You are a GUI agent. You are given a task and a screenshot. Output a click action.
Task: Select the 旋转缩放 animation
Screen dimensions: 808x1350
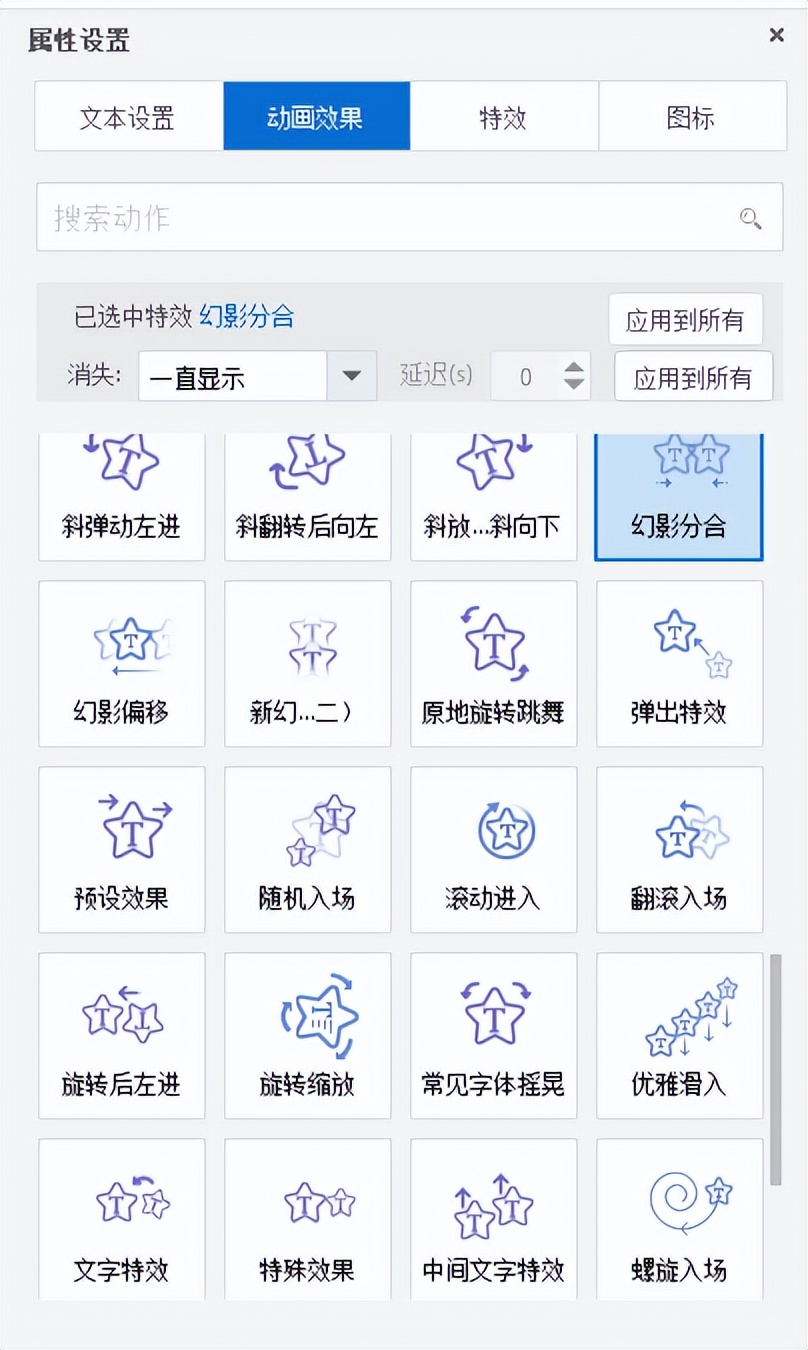click(x=308, y=1036)
